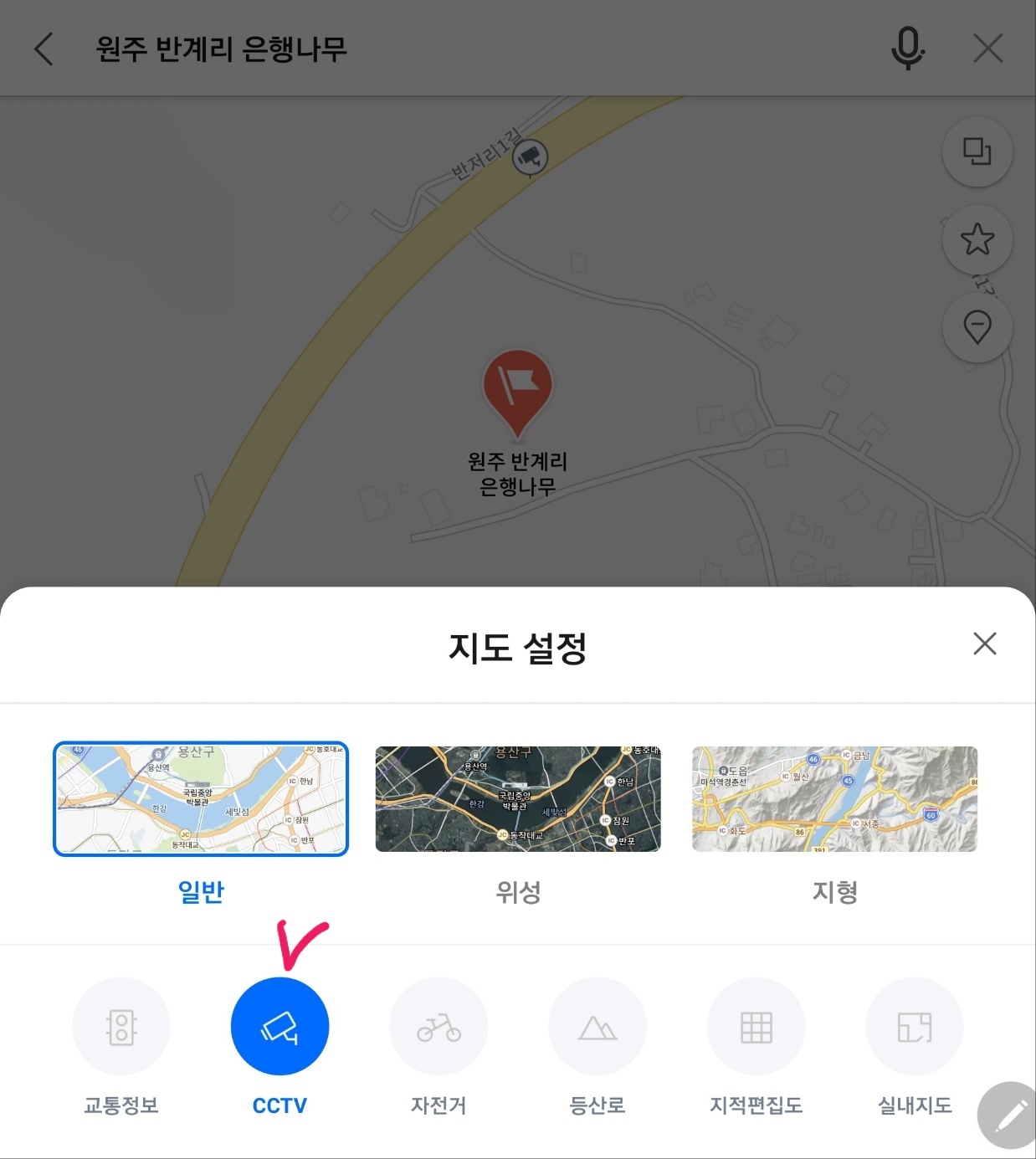Select the 위성 satellite preview thumbnail
Screen dimensions: 1036x1159
pyautogui.click(x=517, y=798)
